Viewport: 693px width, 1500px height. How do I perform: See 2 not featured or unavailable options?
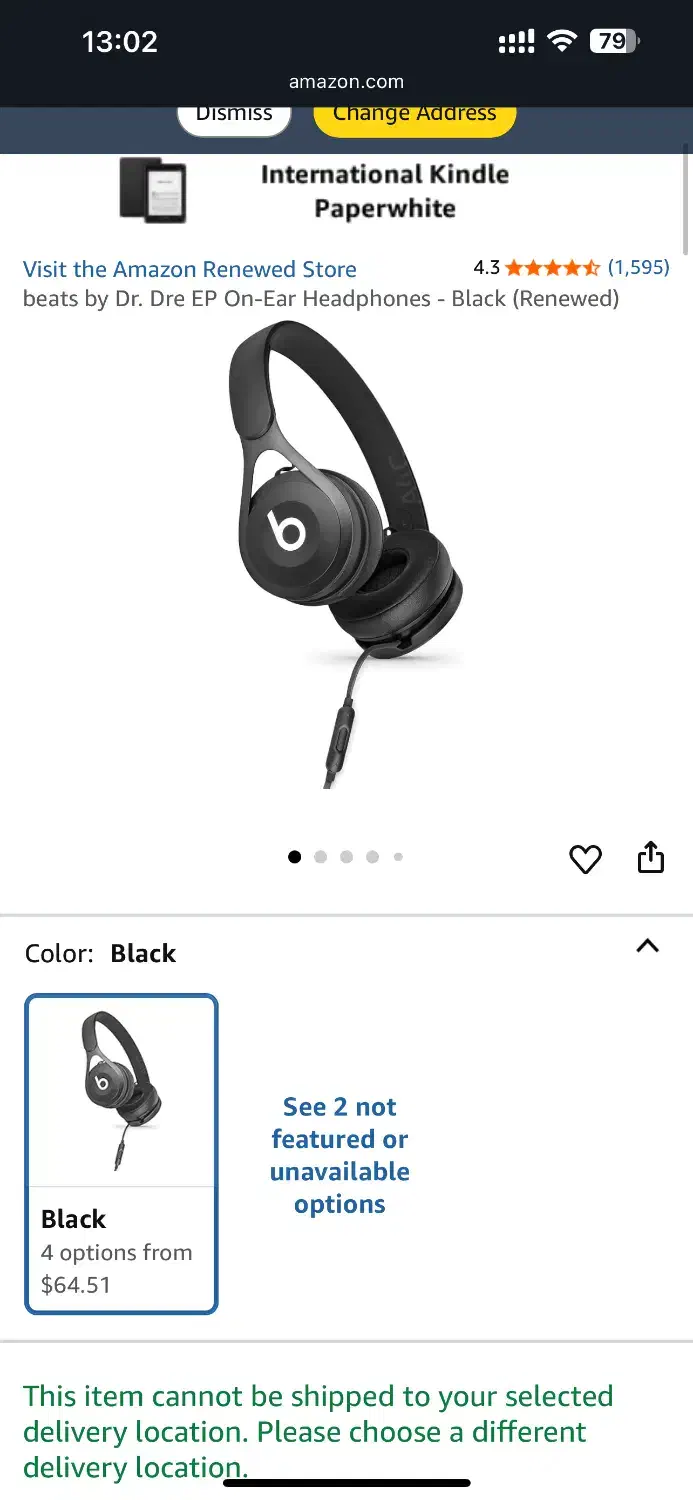(340, 1155)
